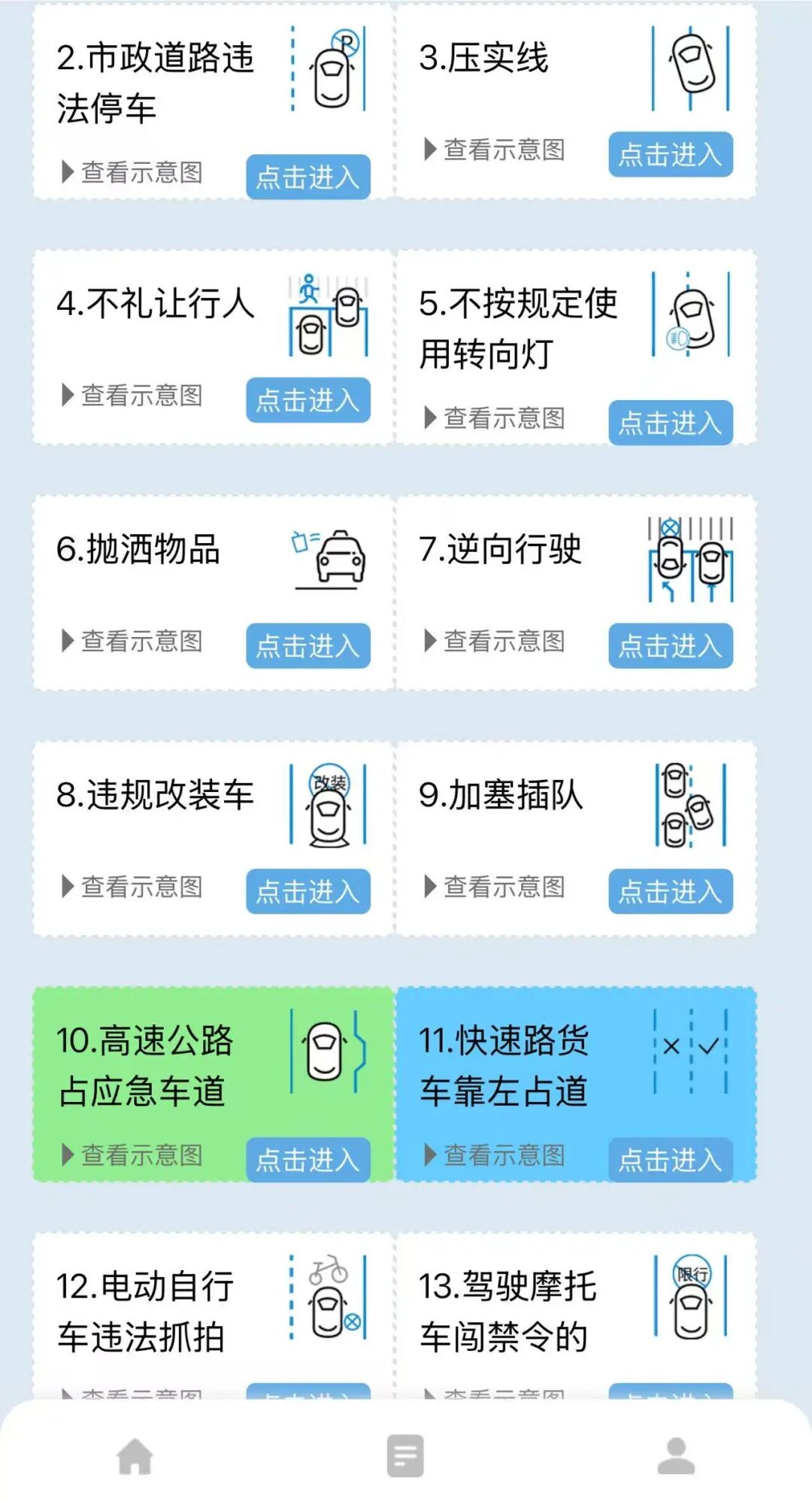This screenshot has width=812, height=1502.
Task: Expand 查看示意图 for 违规改装车
Action: click(x=132, y=887)
